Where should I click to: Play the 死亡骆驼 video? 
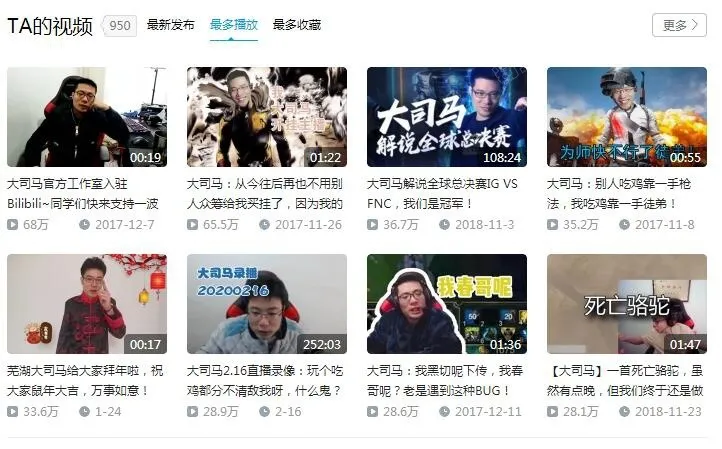point(627,304)
